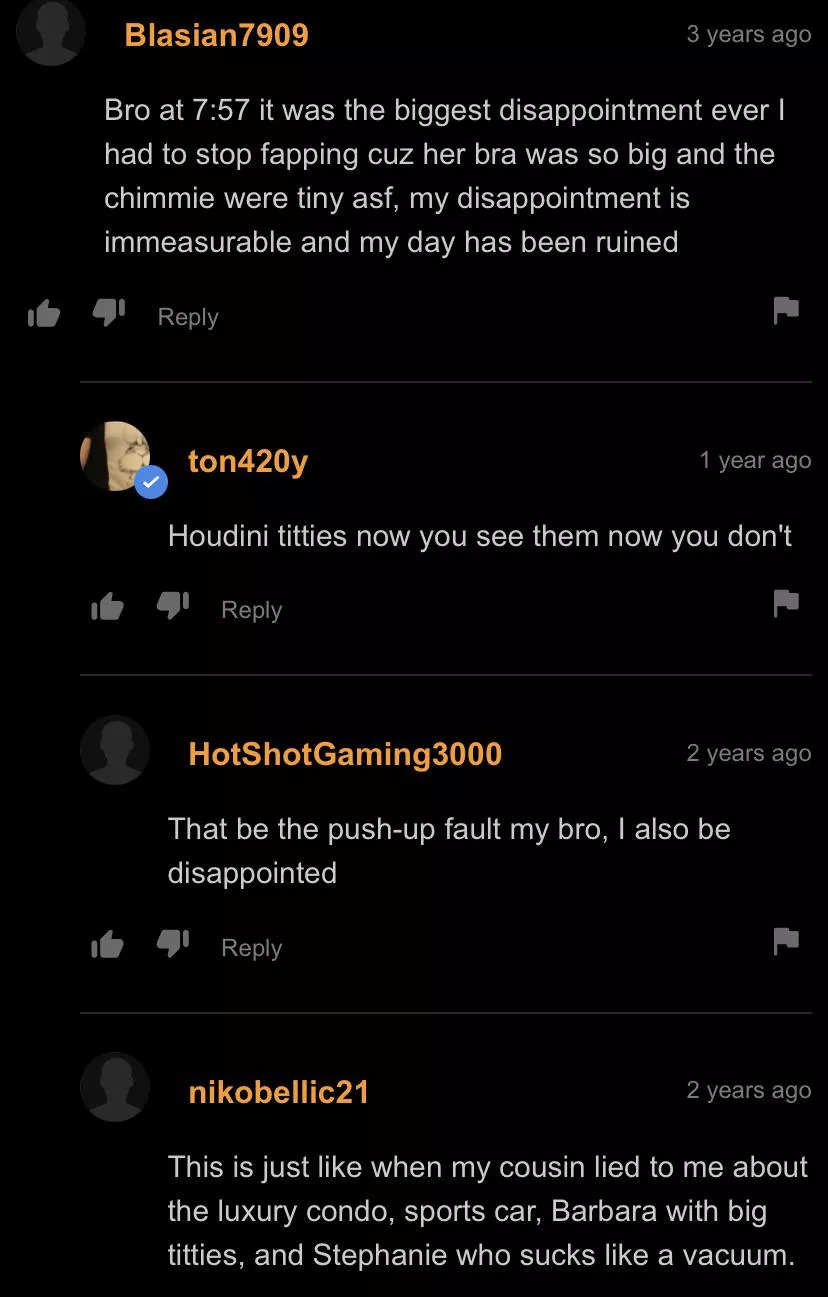Like Blasian7909's comment with thumbs up
Image resolution: width=828 pixels, height=1297 pixels.
tap(43, 313)
